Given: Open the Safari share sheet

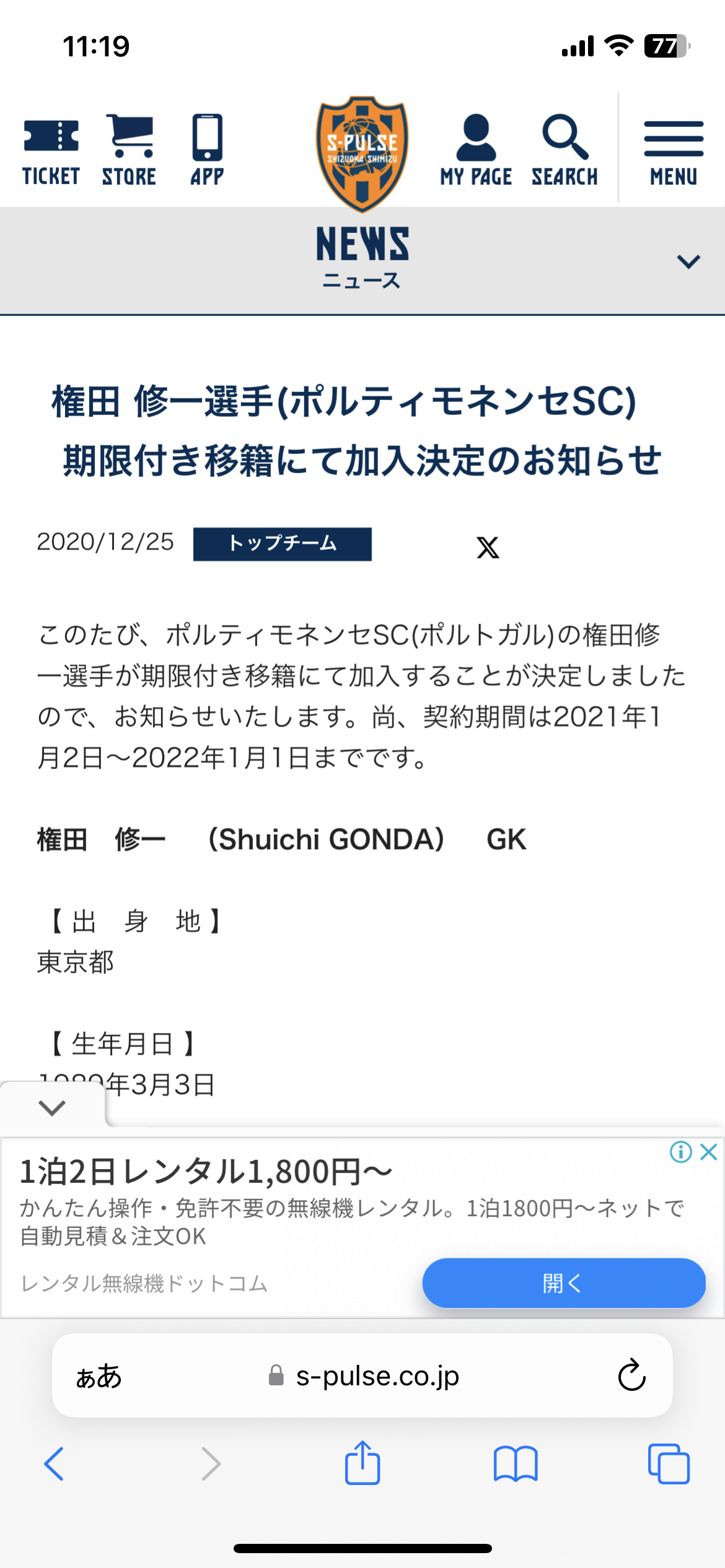Looking at the screenshot, I should click(x=362, y=1462).
